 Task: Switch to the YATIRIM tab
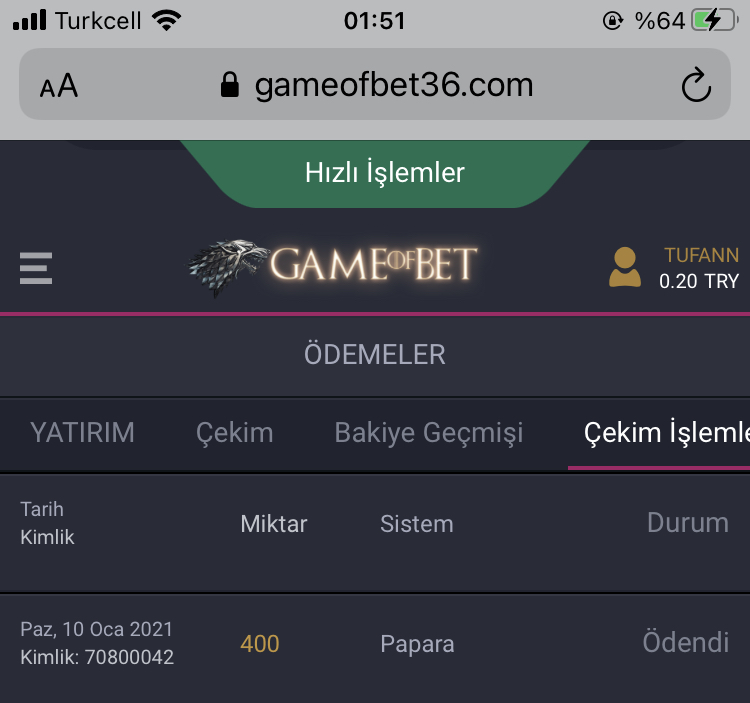(x=82, y=433)
